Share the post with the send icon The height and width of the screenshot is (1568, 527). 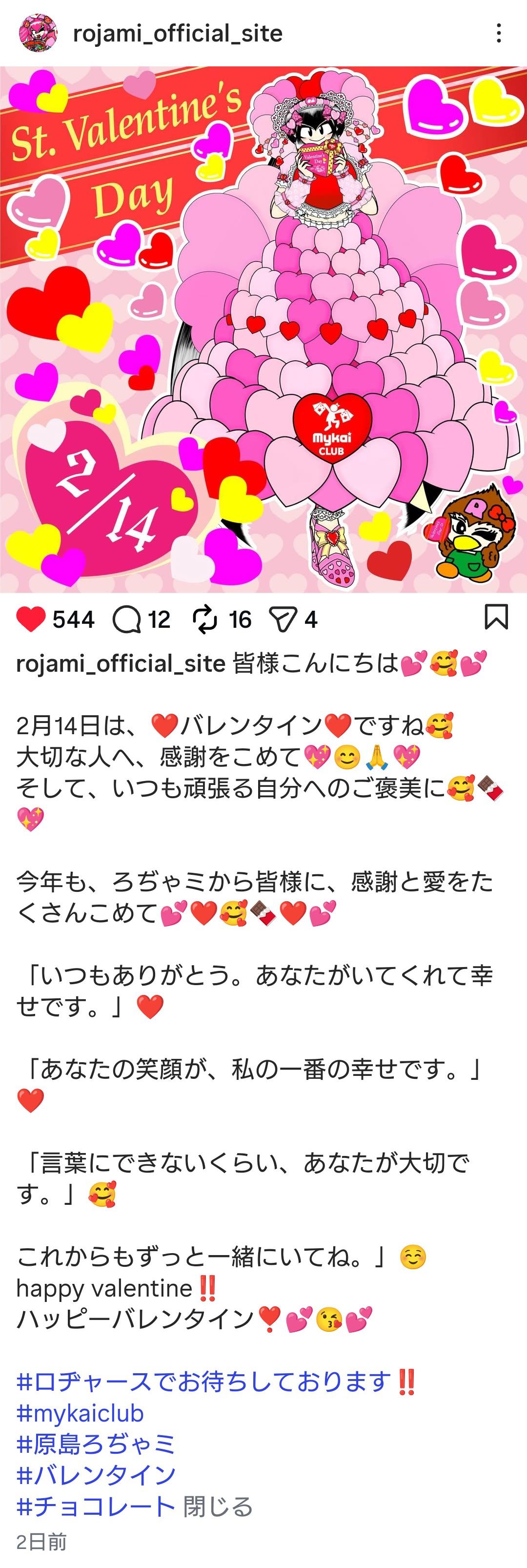[x=283, y=619]
